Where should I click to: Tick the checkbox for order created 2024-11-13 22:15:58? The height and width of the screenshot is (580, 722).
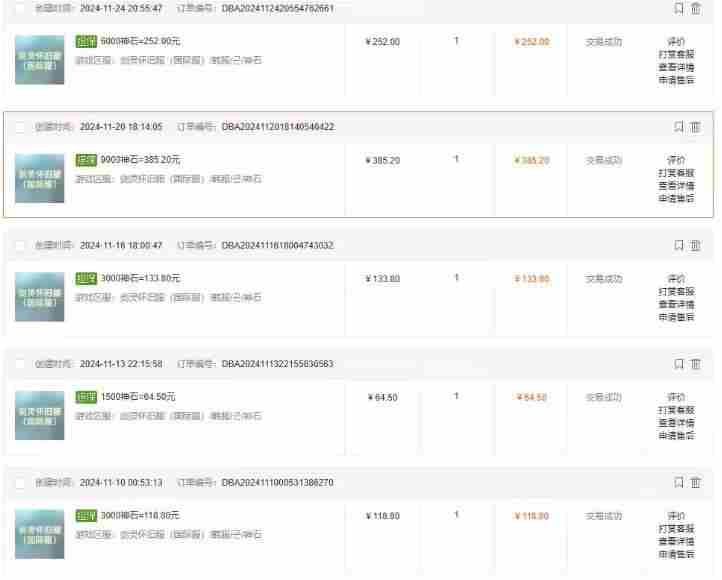tap(20, 364)
